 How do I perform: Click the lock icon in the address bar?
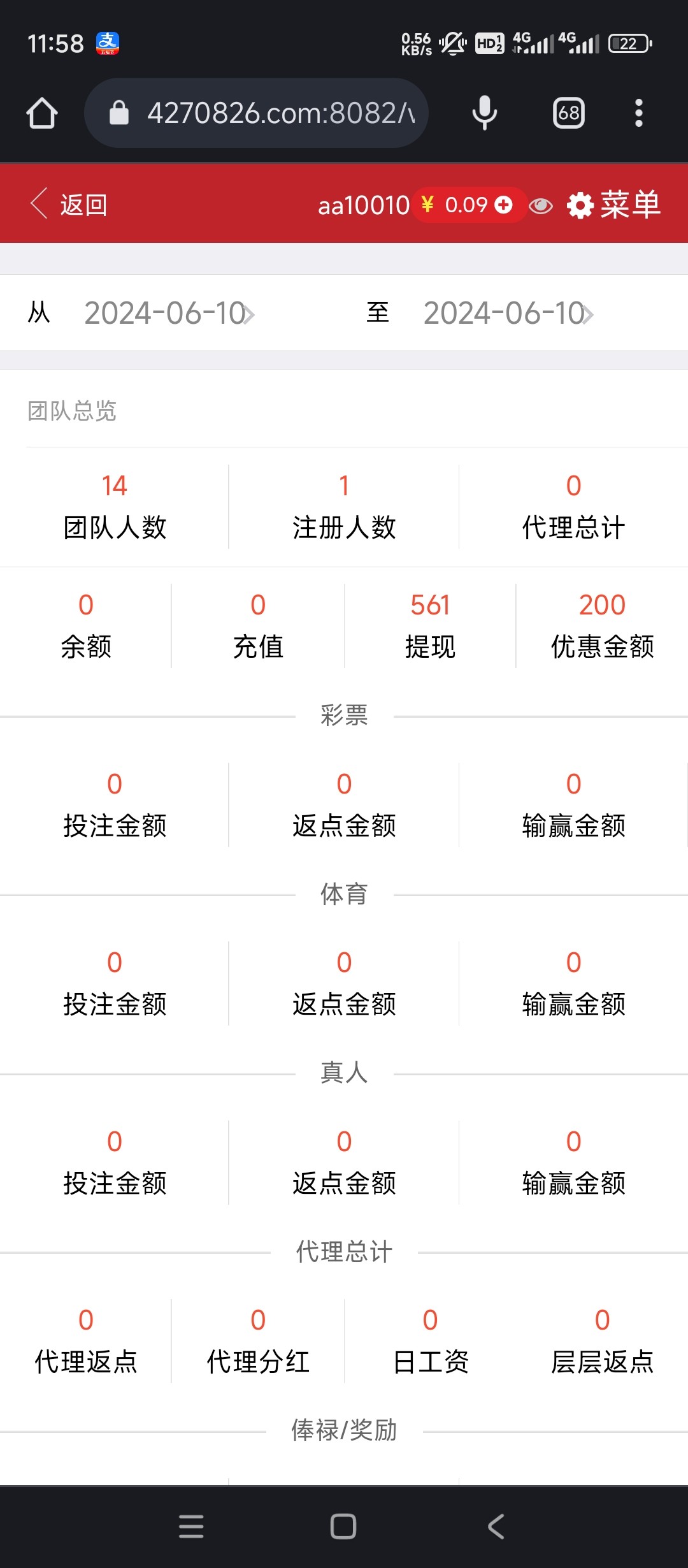point(118,112)
